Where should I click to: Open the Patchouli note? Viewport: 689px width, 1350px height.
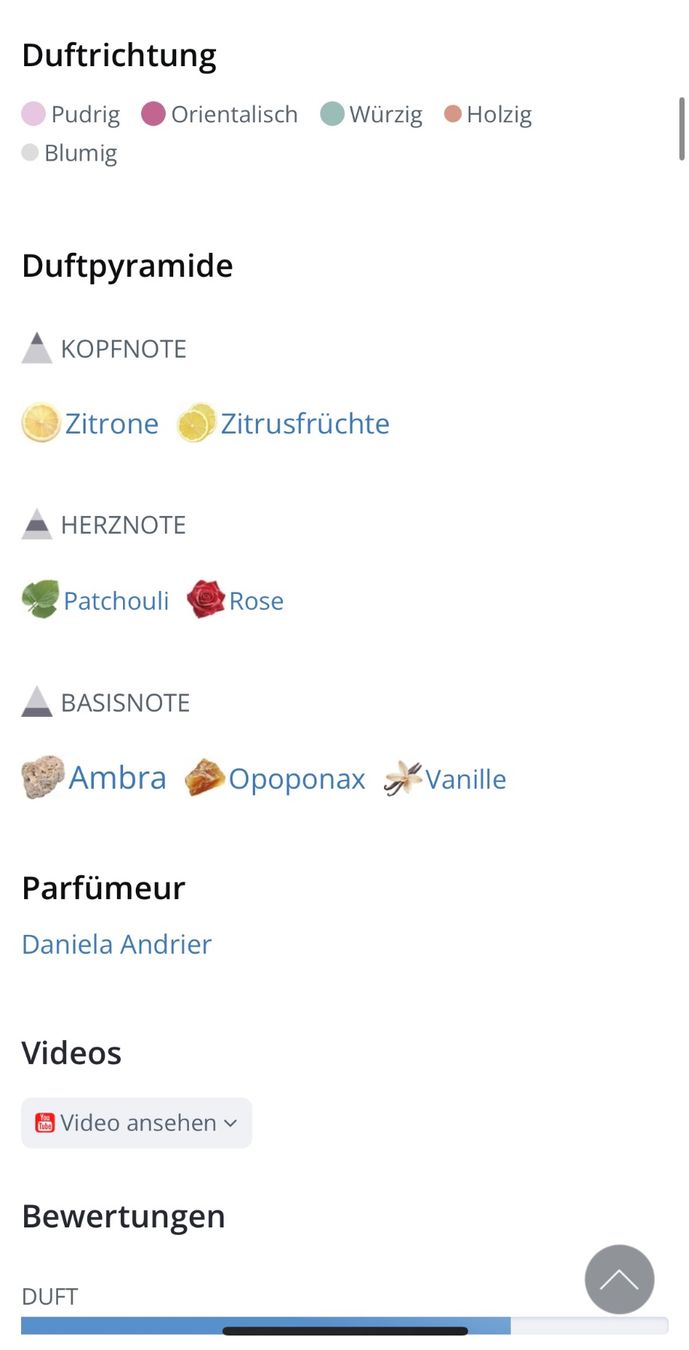click(x=95, y=600)
